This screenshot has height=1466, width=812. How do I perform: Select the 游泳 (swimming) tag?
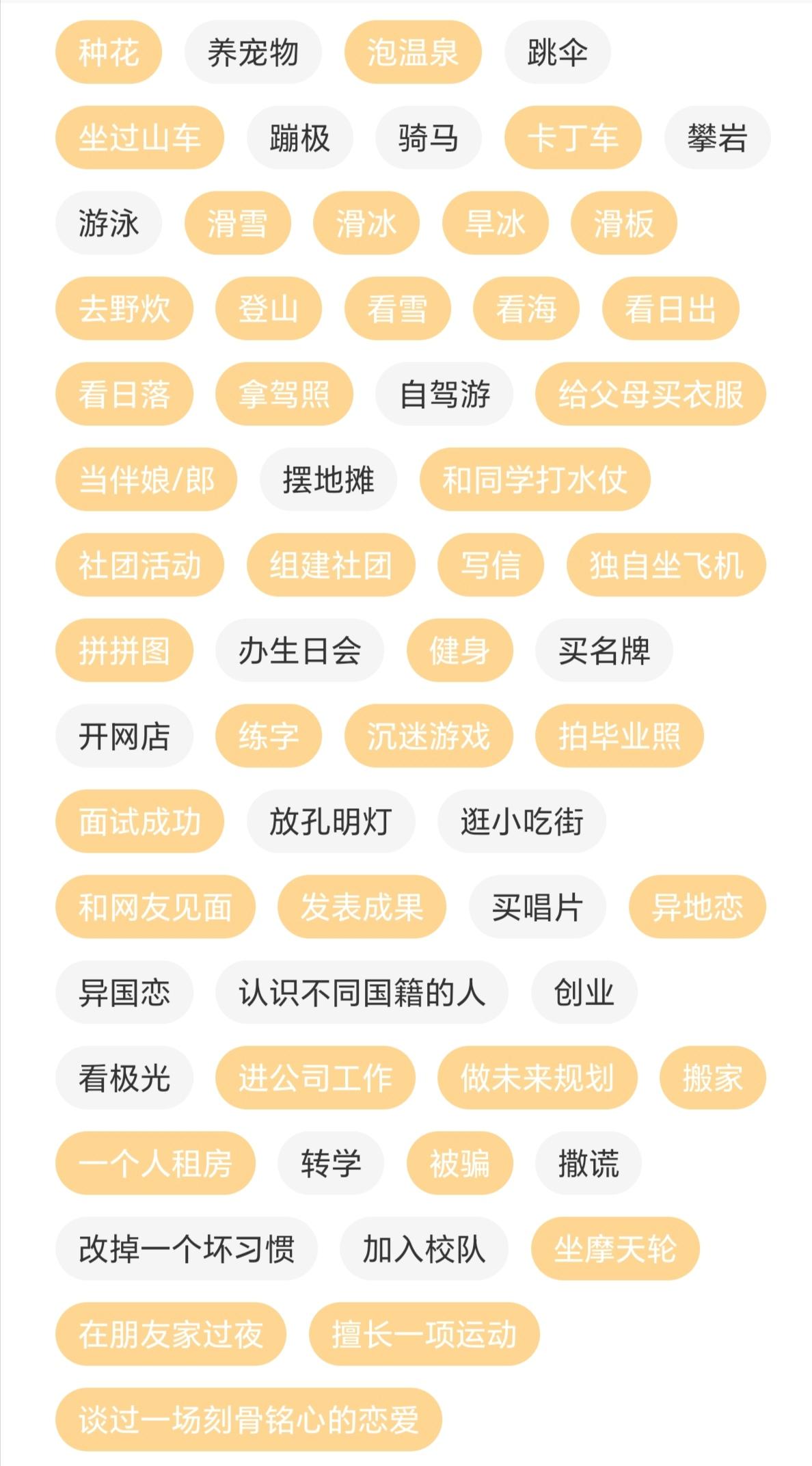[x=109, y=223]
